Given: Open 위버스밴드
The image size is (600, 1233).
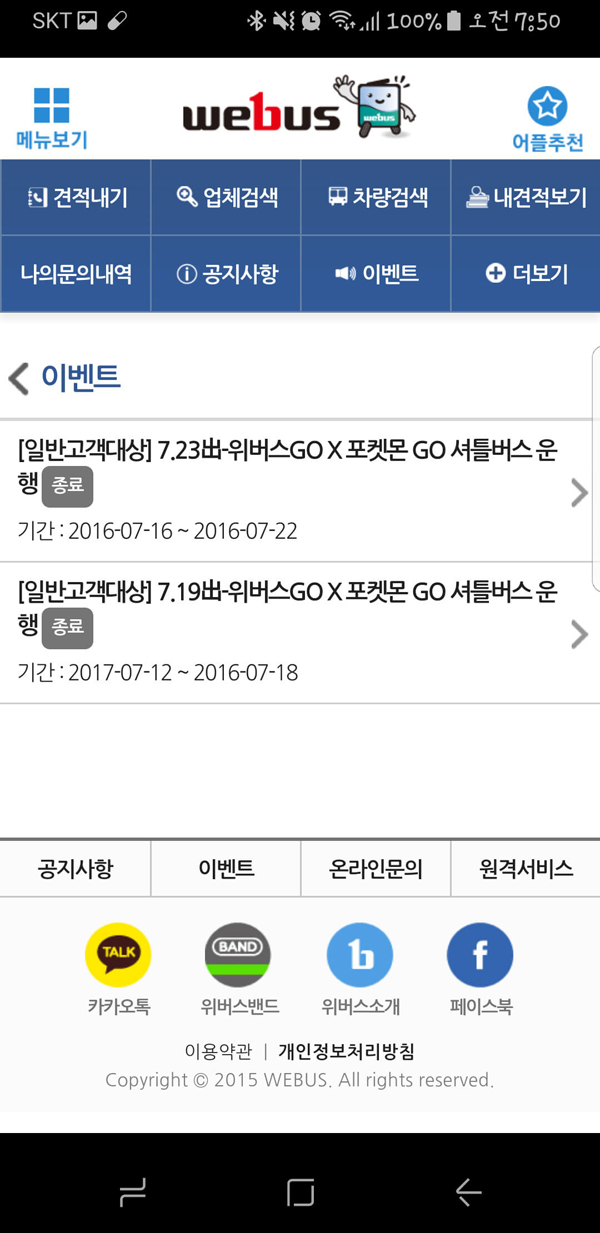Looking at the screenshot, I should pyautogui.click(x=239, y=970).
